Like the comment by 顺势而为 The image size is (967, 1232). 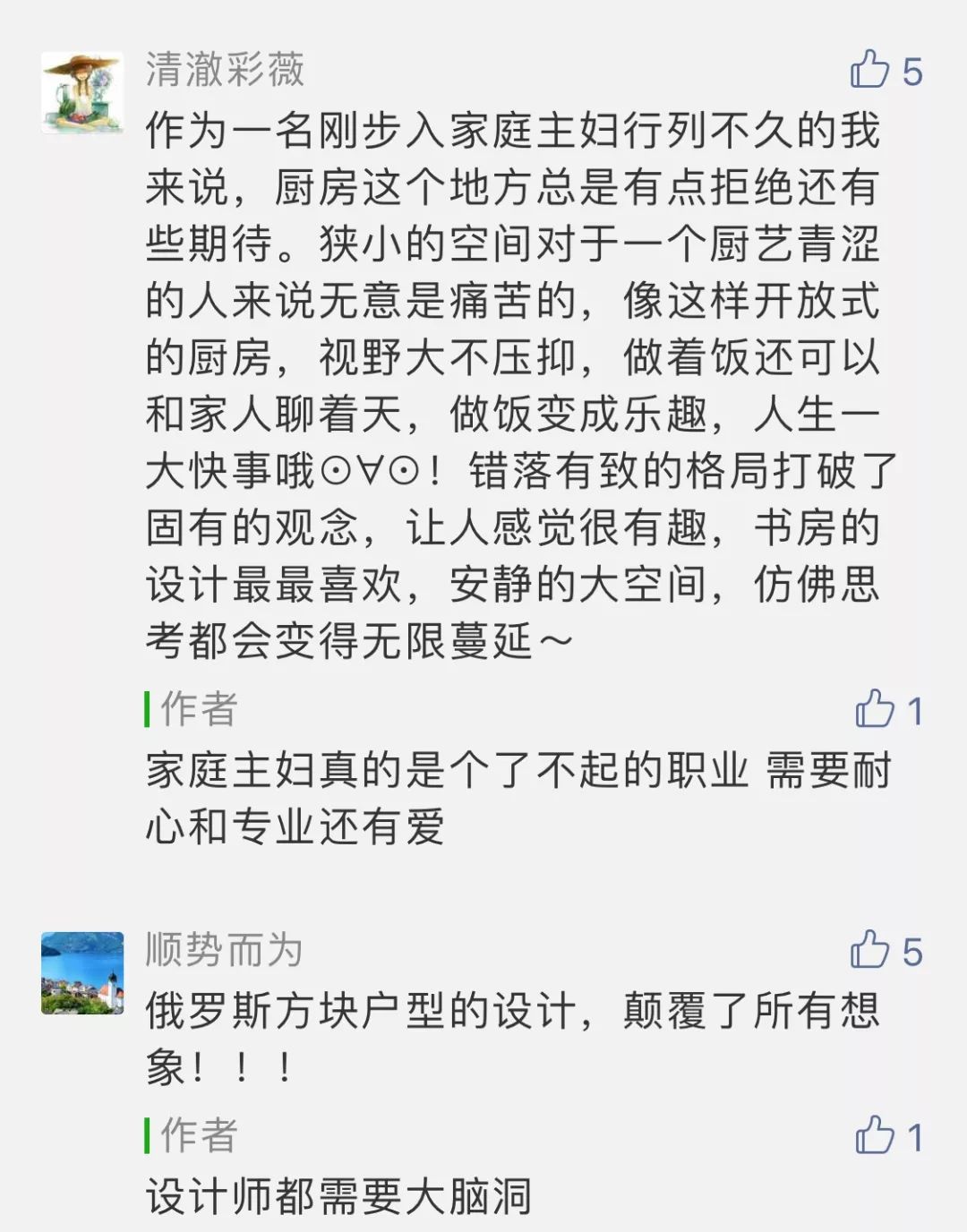tap(870, 950)
